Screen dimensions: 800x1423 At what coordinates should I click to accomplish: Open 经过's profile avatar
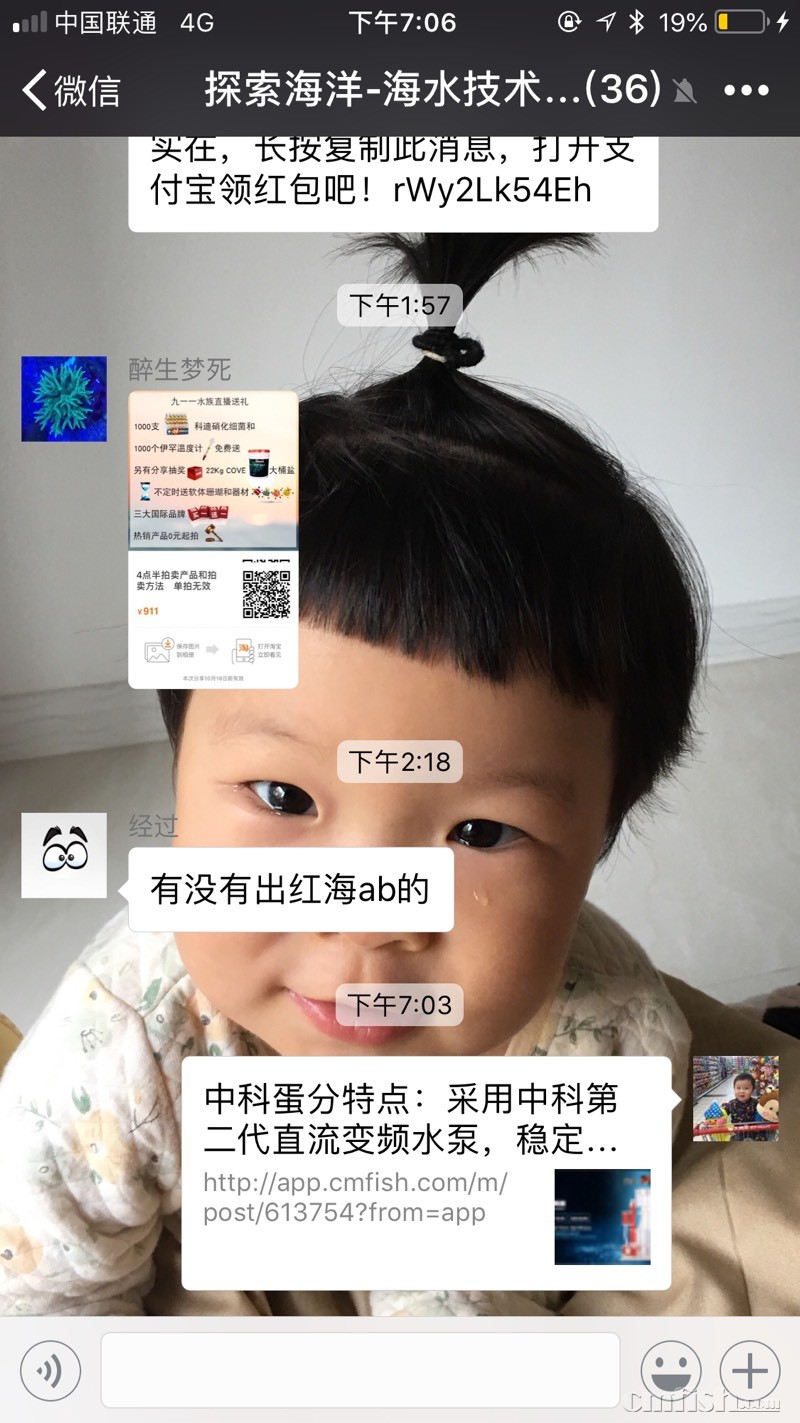(x=64, y=855)
